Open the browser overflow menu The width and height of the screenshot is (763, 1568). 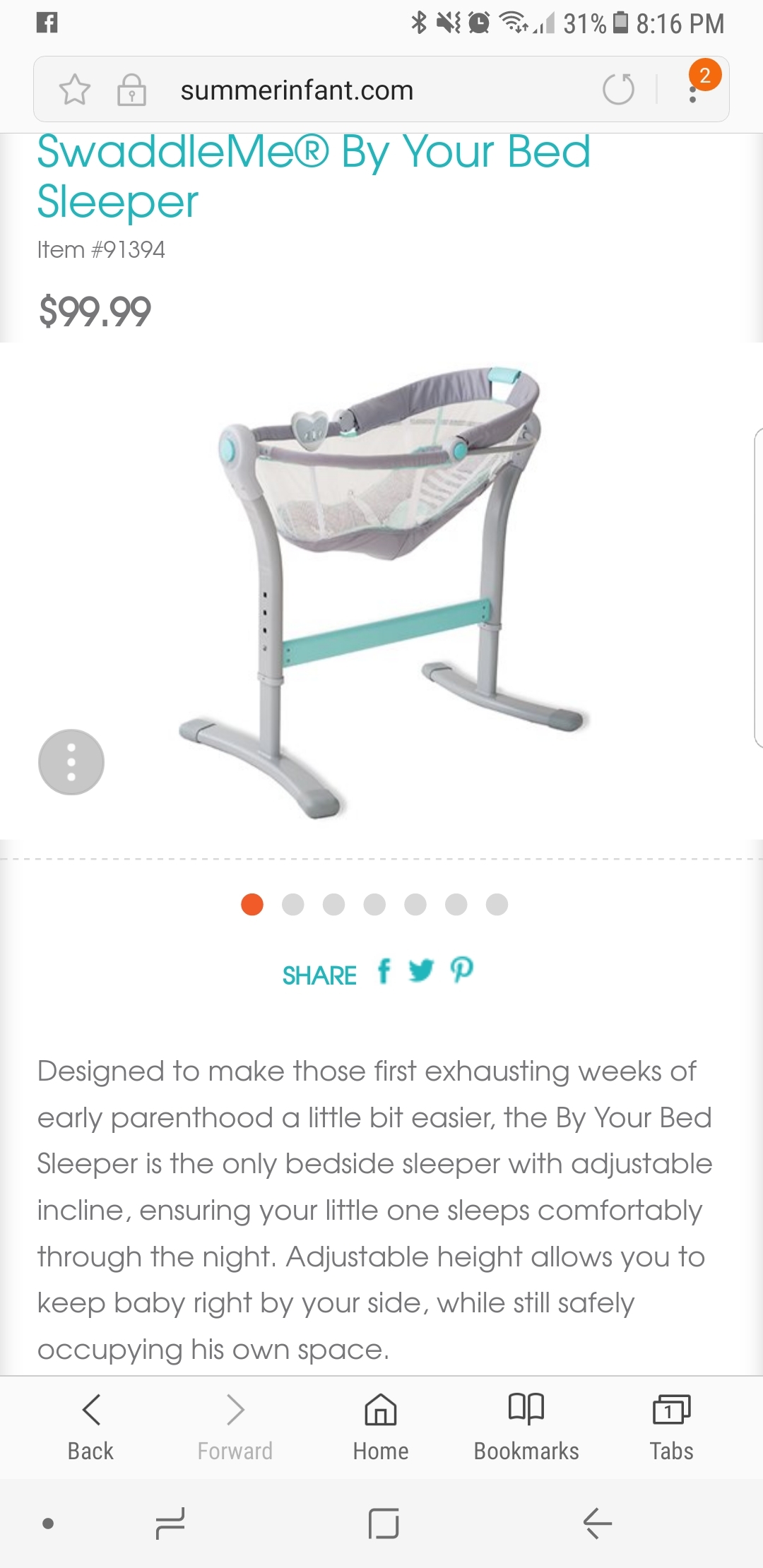click(x=694, y=88)
